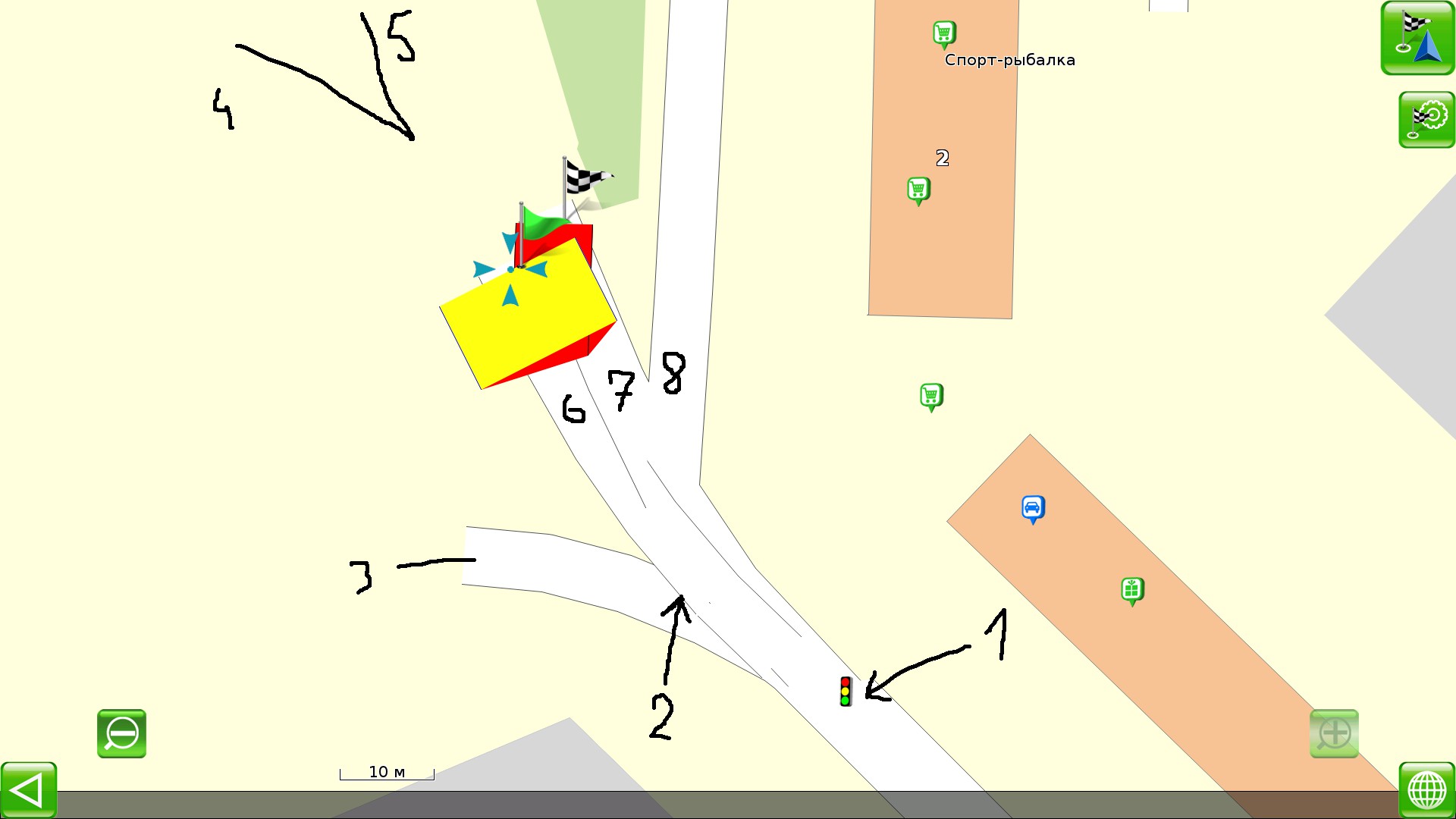Zoom out the map view
1456x819 pixels.
point(121,733)
